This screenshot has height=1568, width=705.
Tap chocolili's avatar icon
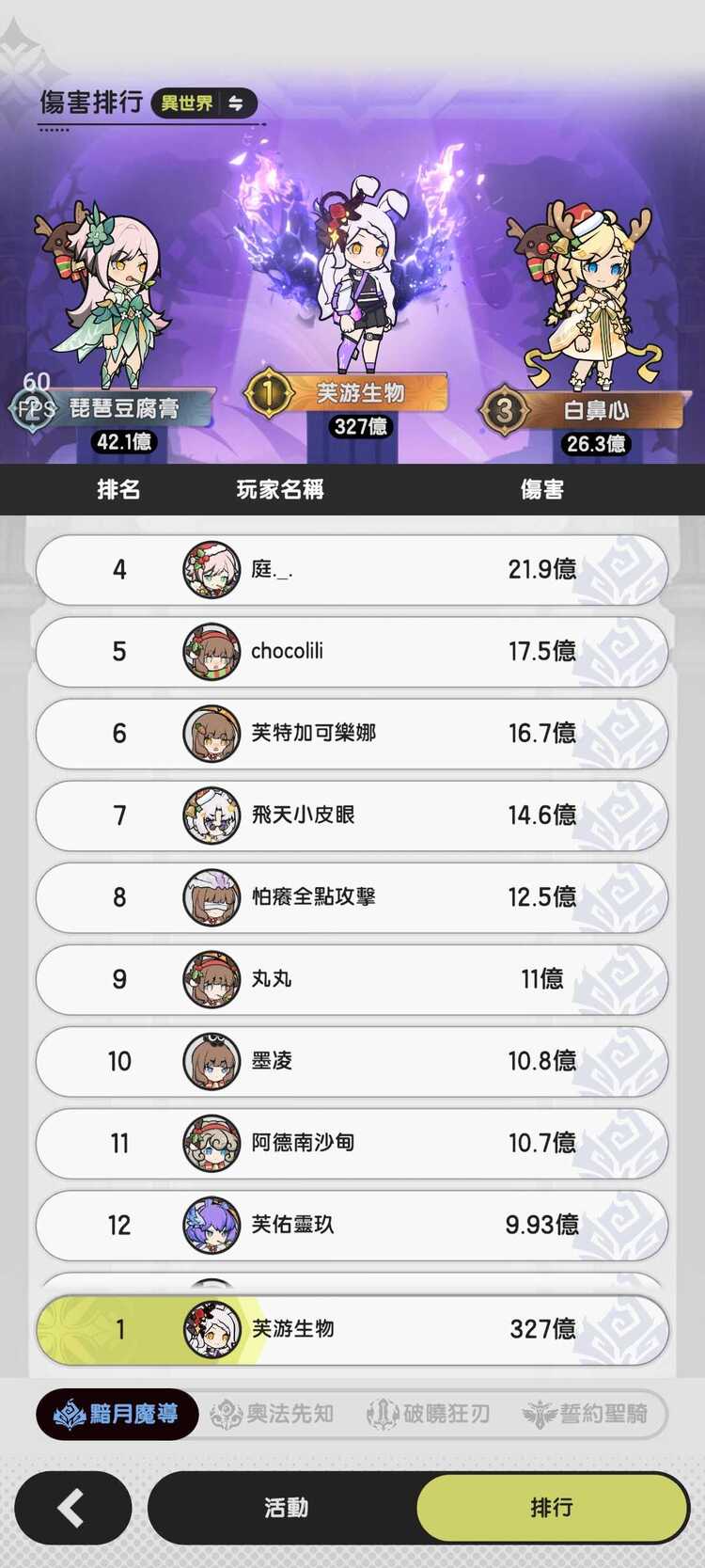pos(211,651)
